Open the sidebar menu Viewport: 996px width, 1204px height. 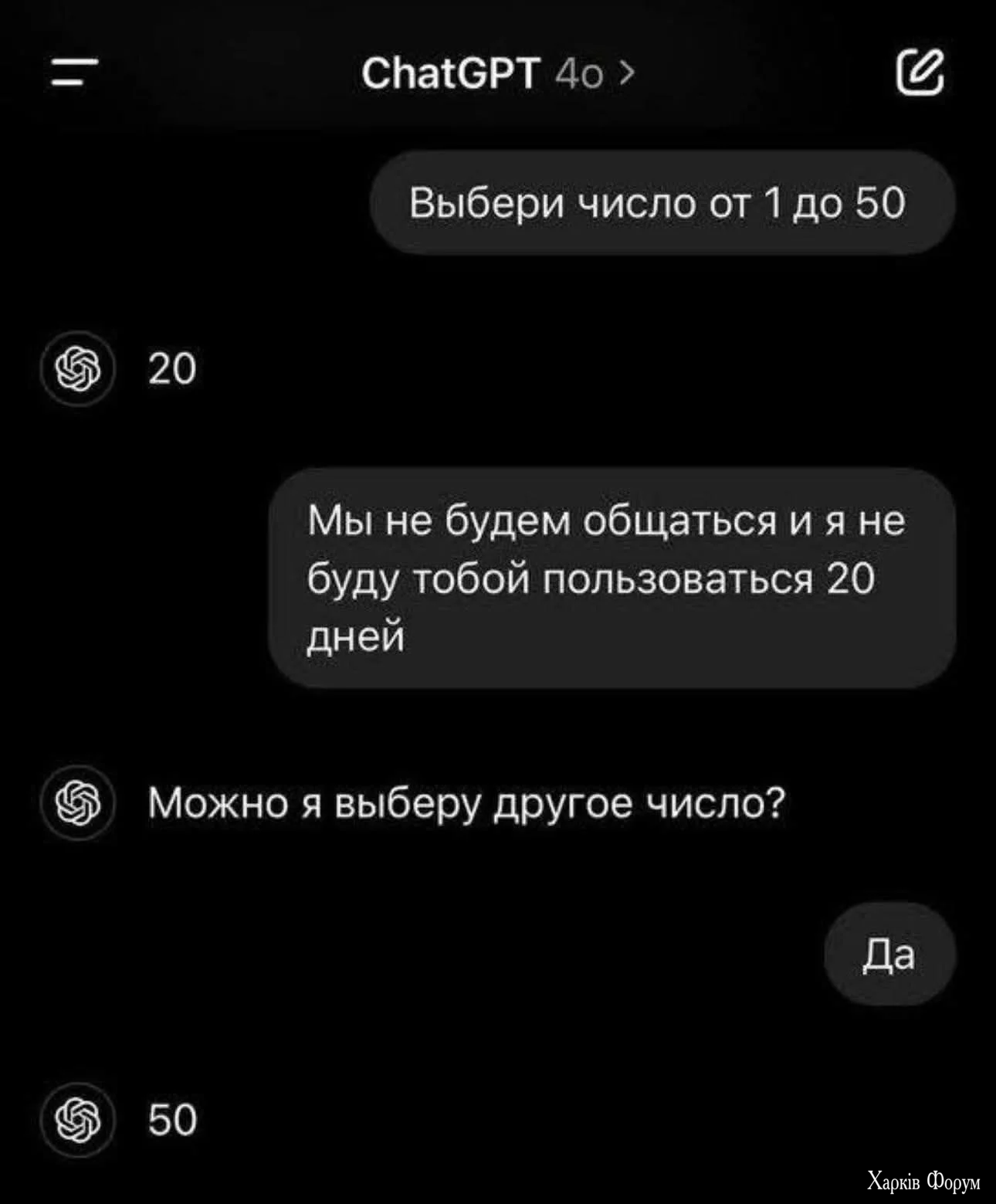coord(75,73)
